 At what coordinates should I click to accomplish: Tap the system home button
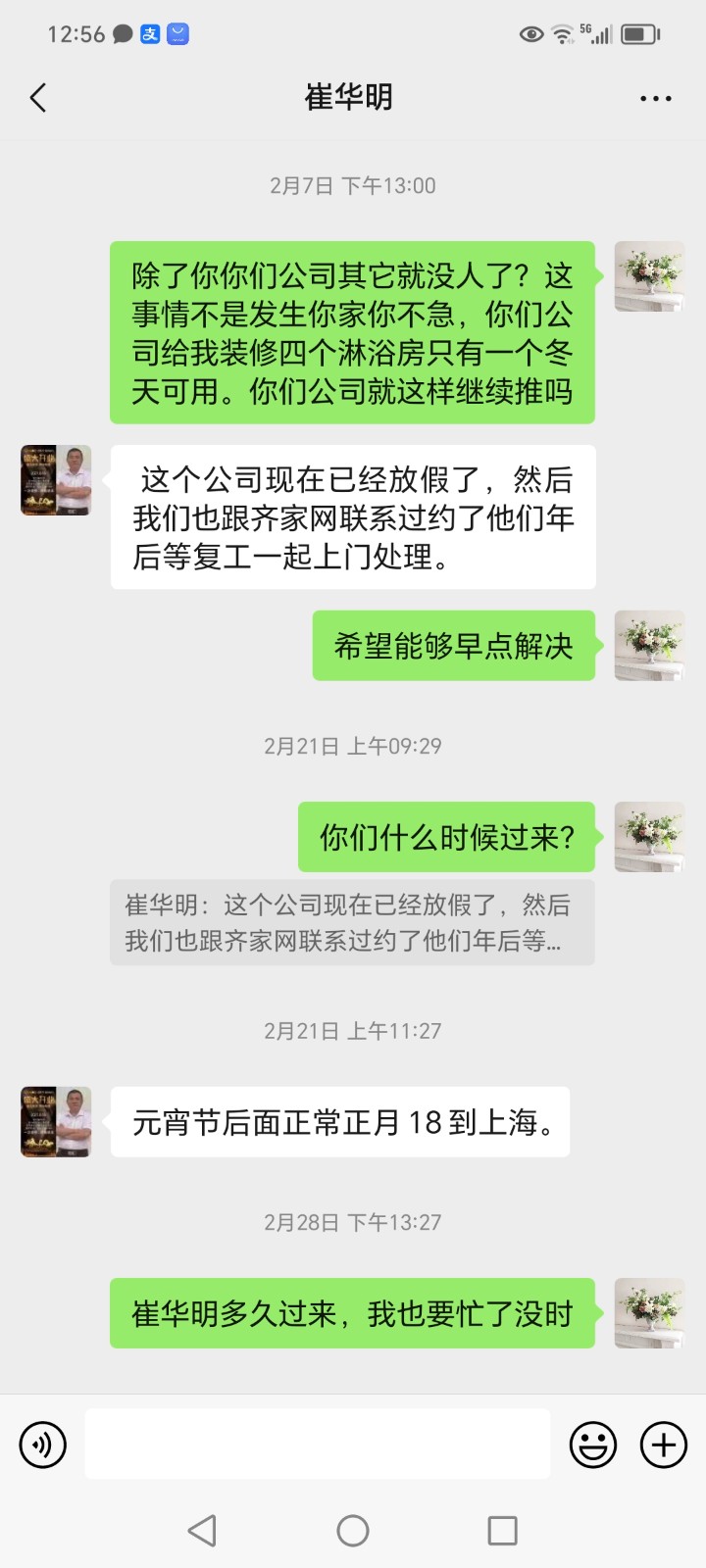click(x=353, y=1531)
